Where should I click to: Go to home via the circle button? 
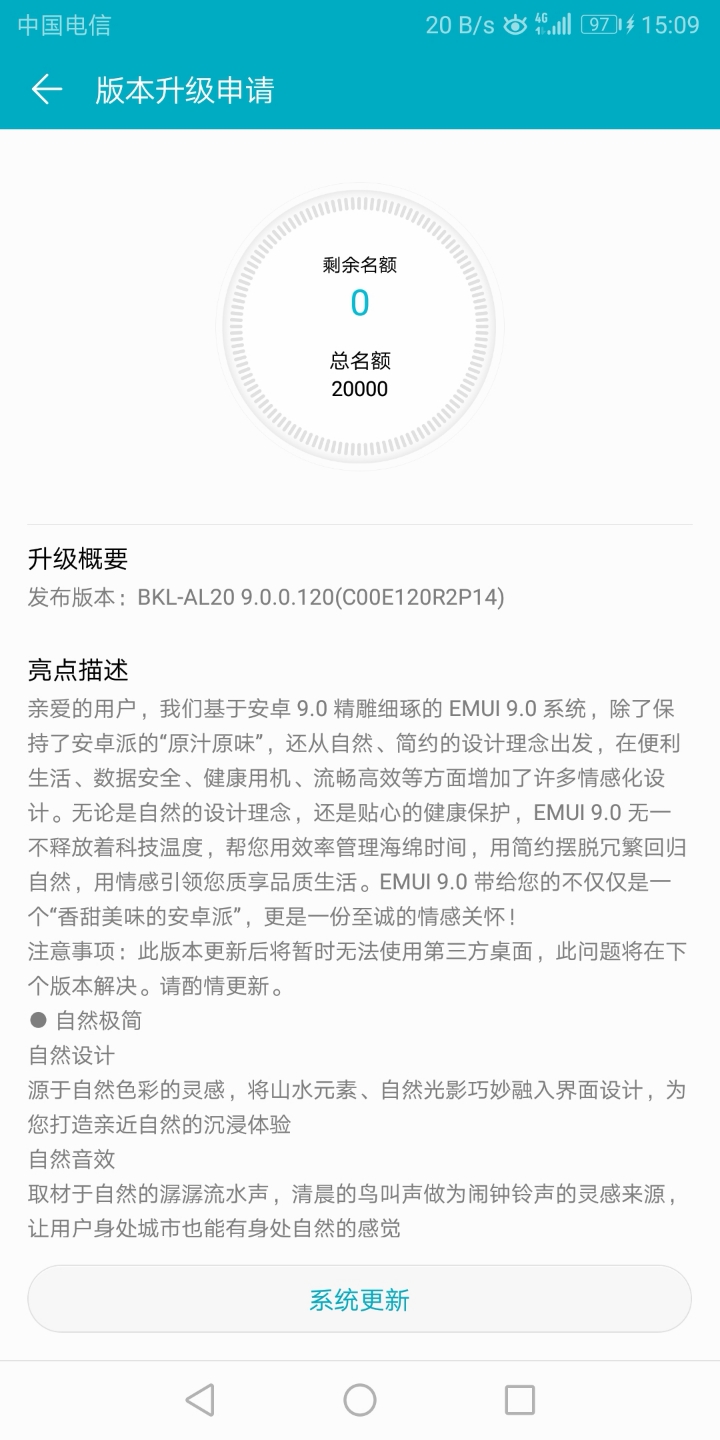tap(360, 1400)
